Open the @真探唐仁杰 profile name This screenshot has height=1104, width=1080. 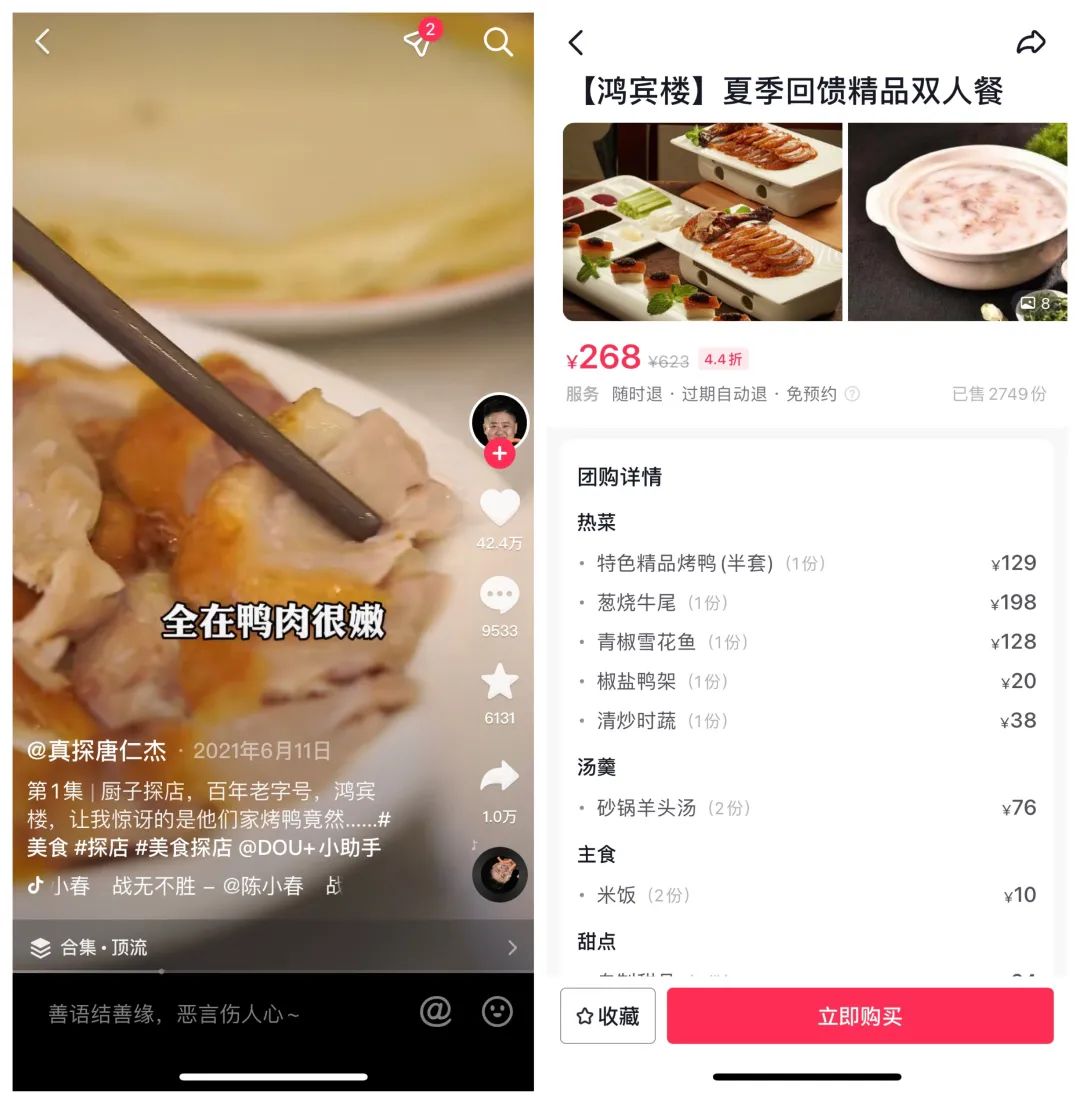pyautogui.click(x=97, y=751)
